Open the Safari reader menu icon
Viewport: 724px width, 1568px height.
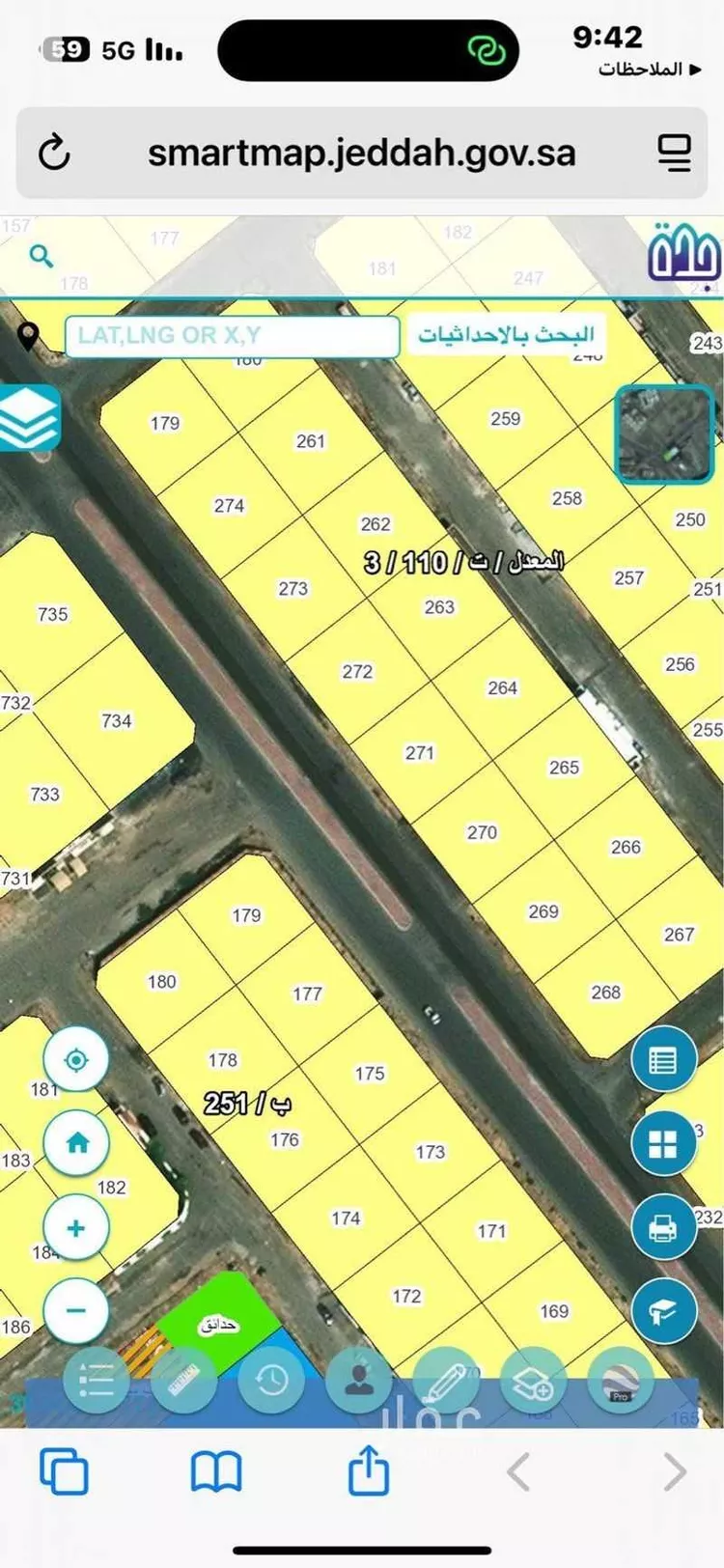pyautogui.click(x=674, y=154)
